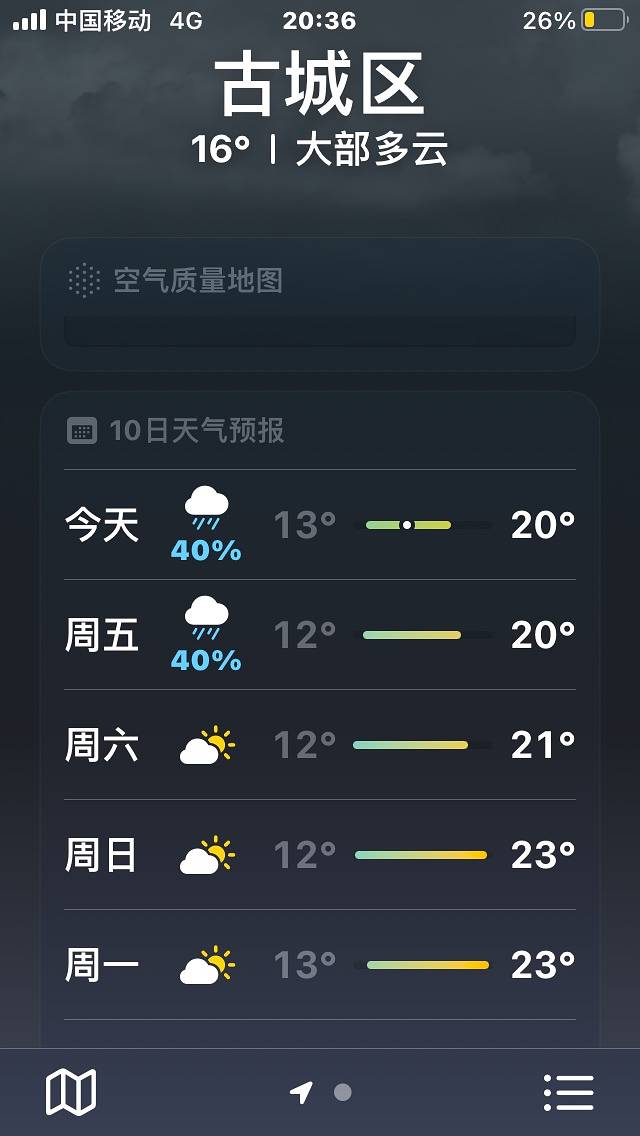Image resolution: width=640 pixels, height=1136 pixels.
Task: Select the 周一 forecast row
Action: pos(319,965)
